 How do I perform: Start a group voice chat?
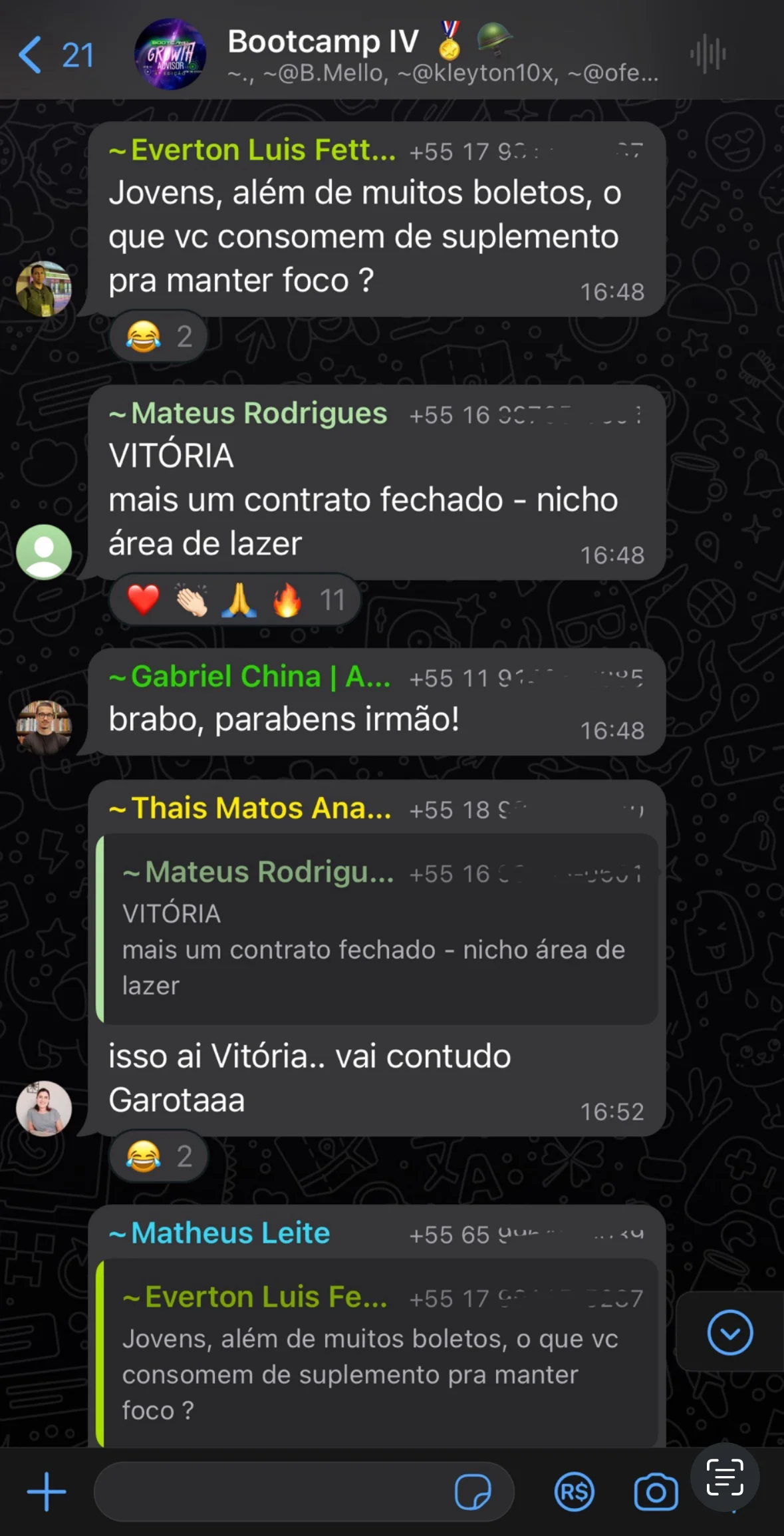click(708, 55)
